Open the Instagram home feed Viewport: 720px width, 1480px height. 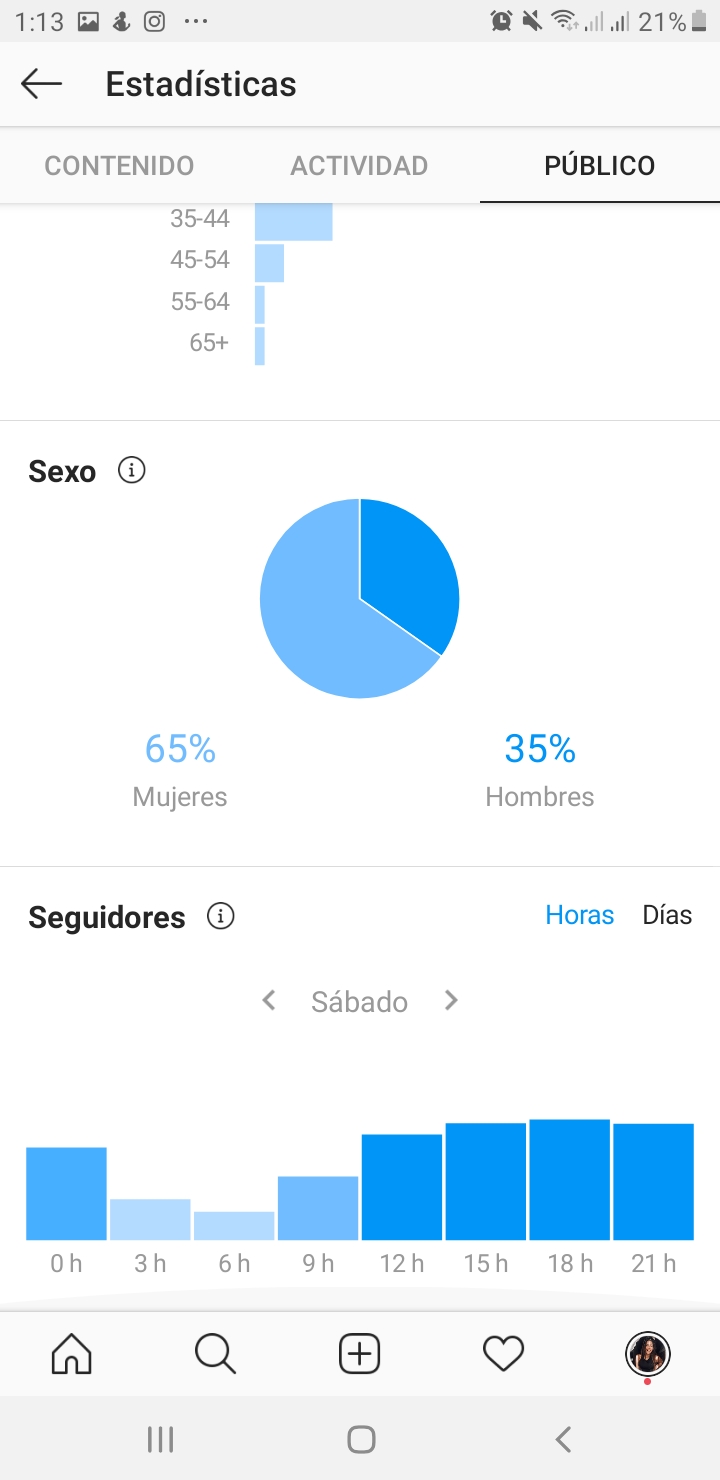coord(71,1354)
